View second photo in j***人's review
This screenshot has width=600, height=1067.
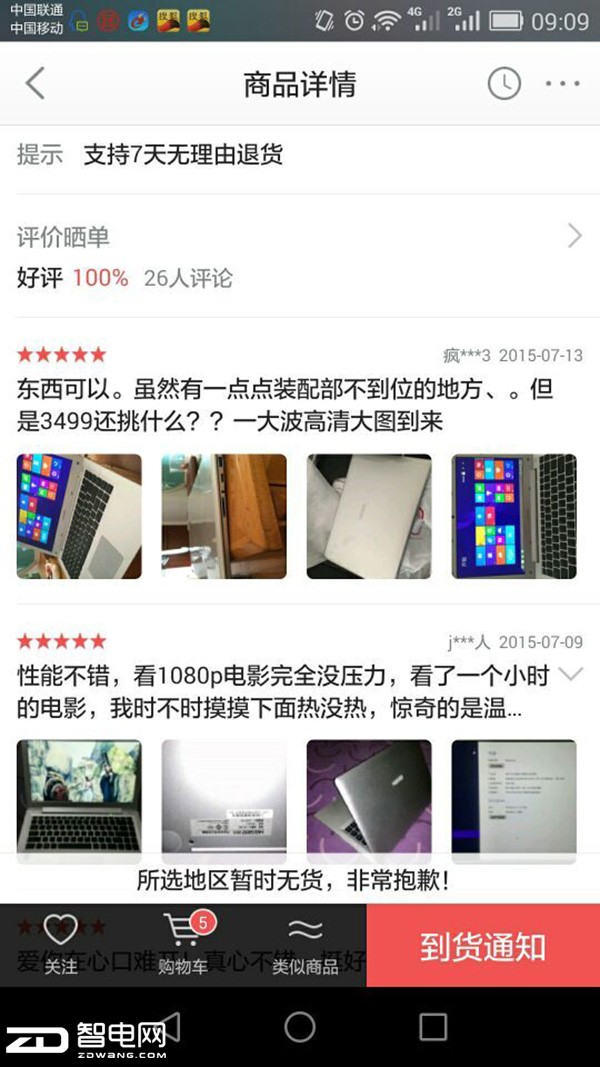click(224, 797)
